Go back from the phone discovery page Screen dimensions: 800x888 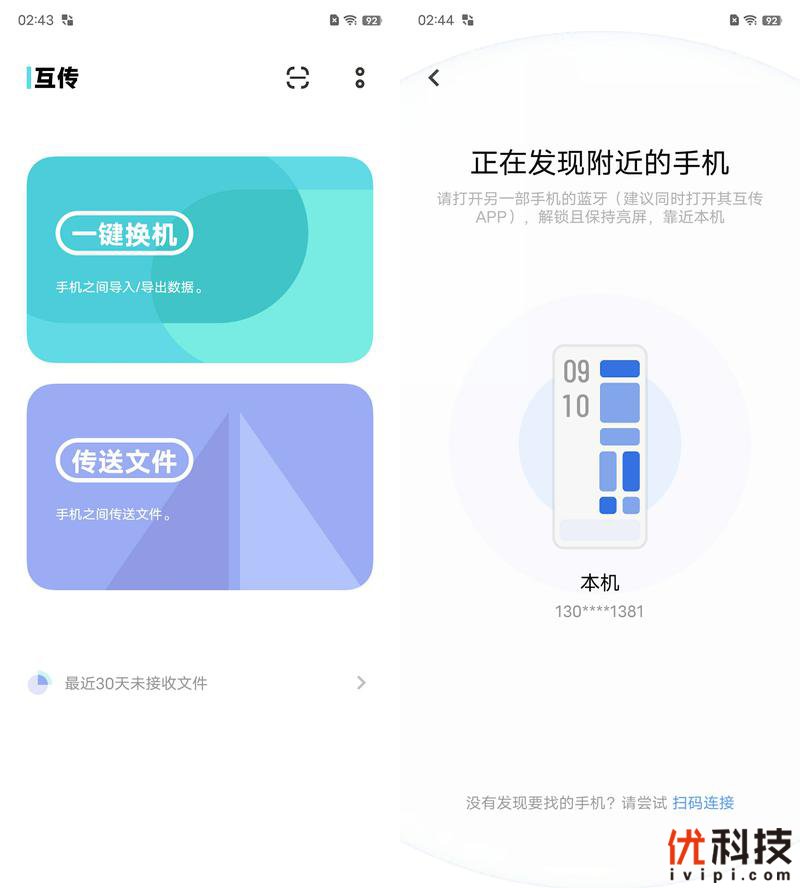(x=434, y=78)
